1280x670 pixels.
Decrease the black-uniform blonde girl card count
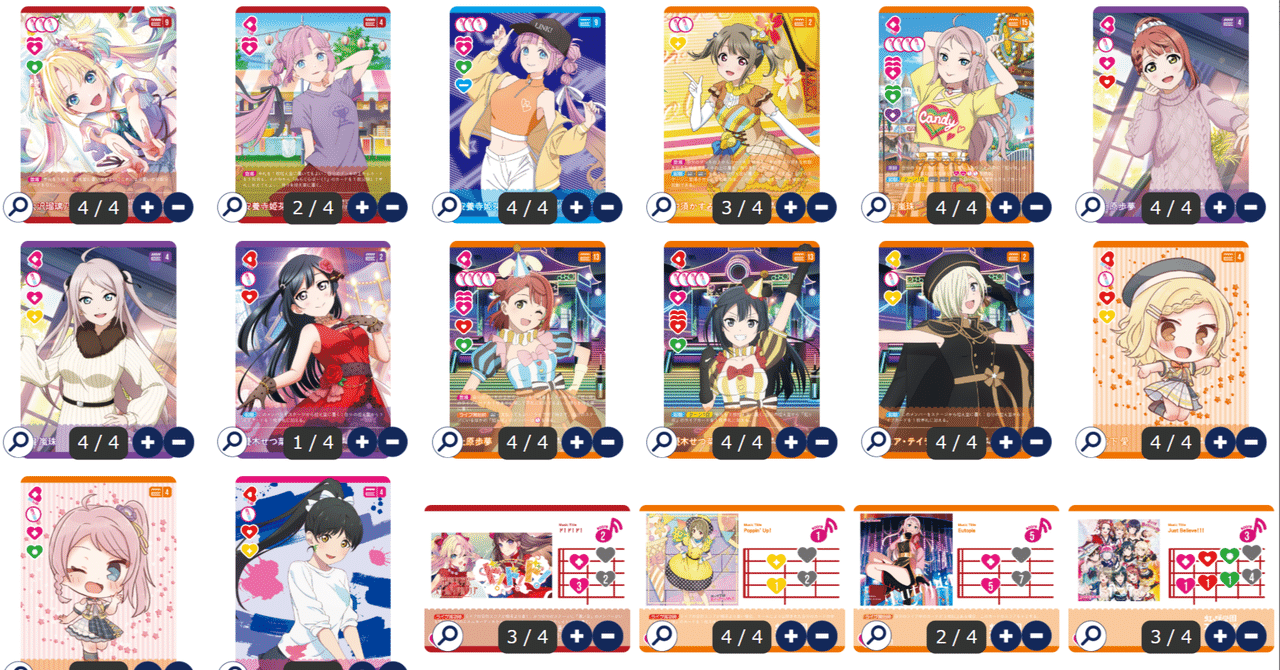1036,441
